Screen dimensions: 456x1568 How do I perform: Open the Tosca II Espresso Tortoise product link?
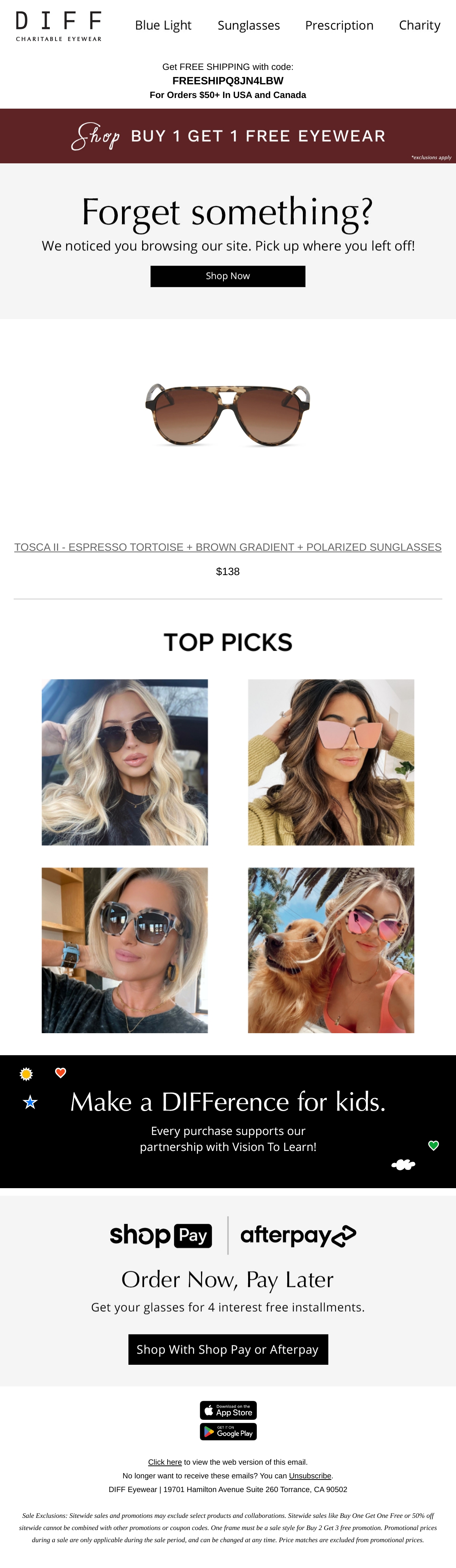tap(228, 547)
